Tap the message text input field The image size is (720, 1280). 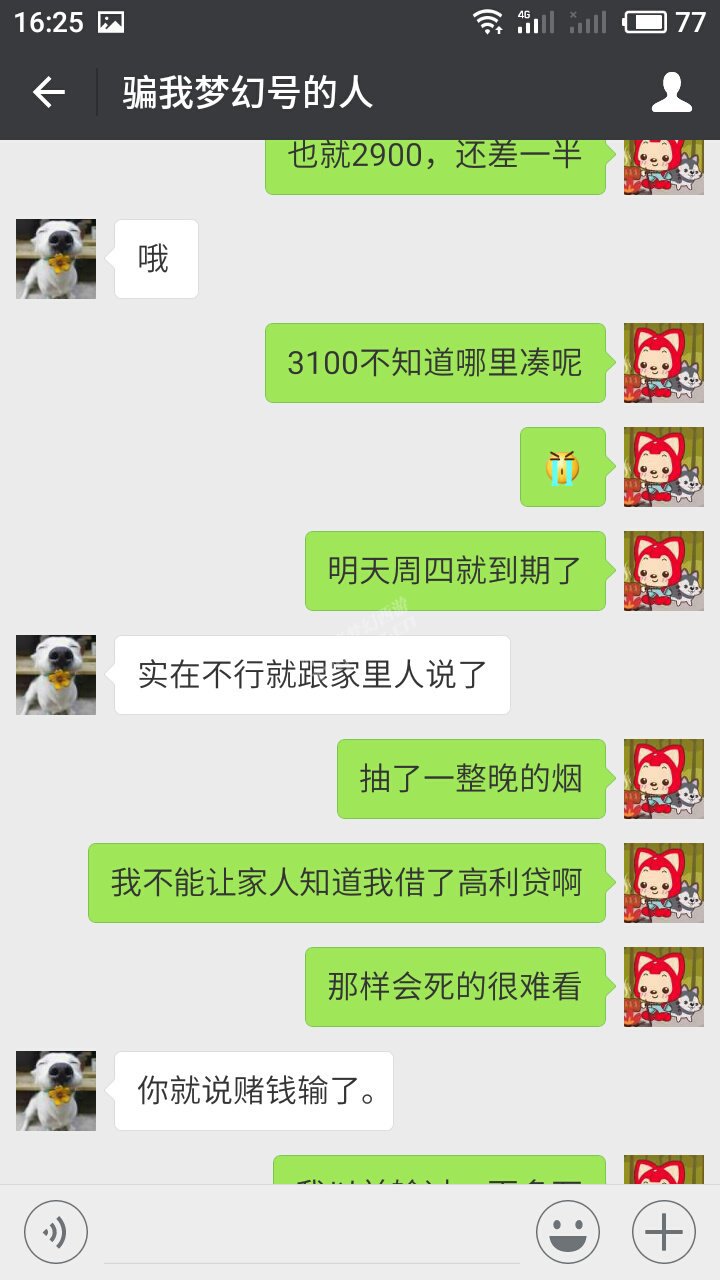click(x=312, y=1232)
